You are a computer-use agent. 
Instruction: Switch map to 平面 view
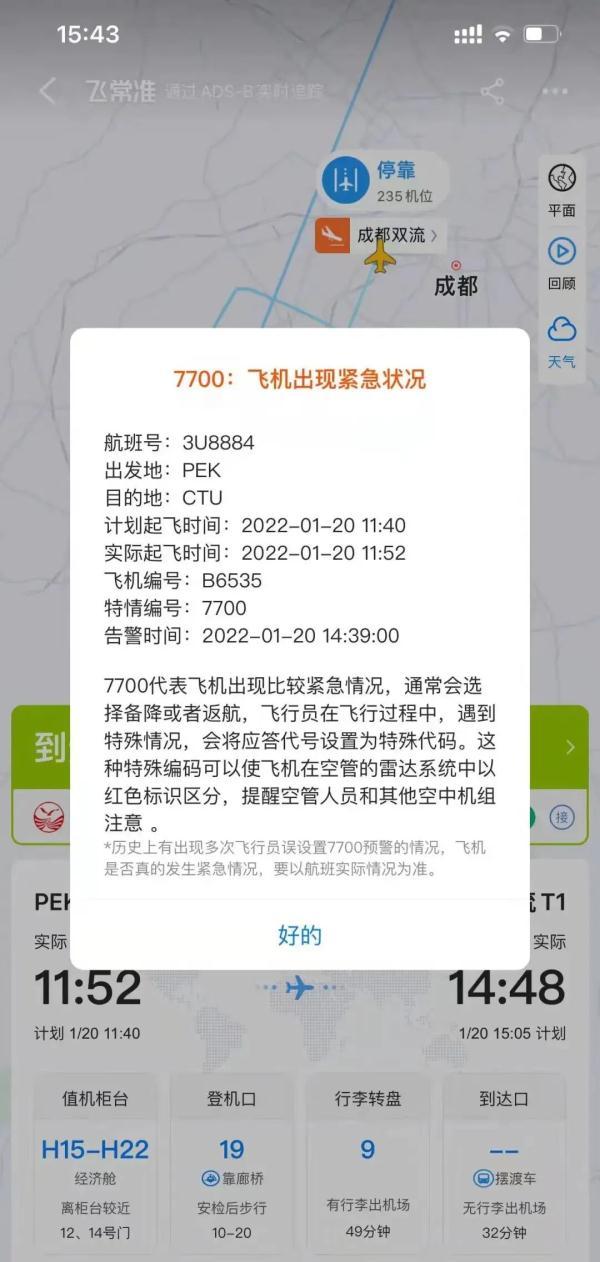tap(562, 189)
